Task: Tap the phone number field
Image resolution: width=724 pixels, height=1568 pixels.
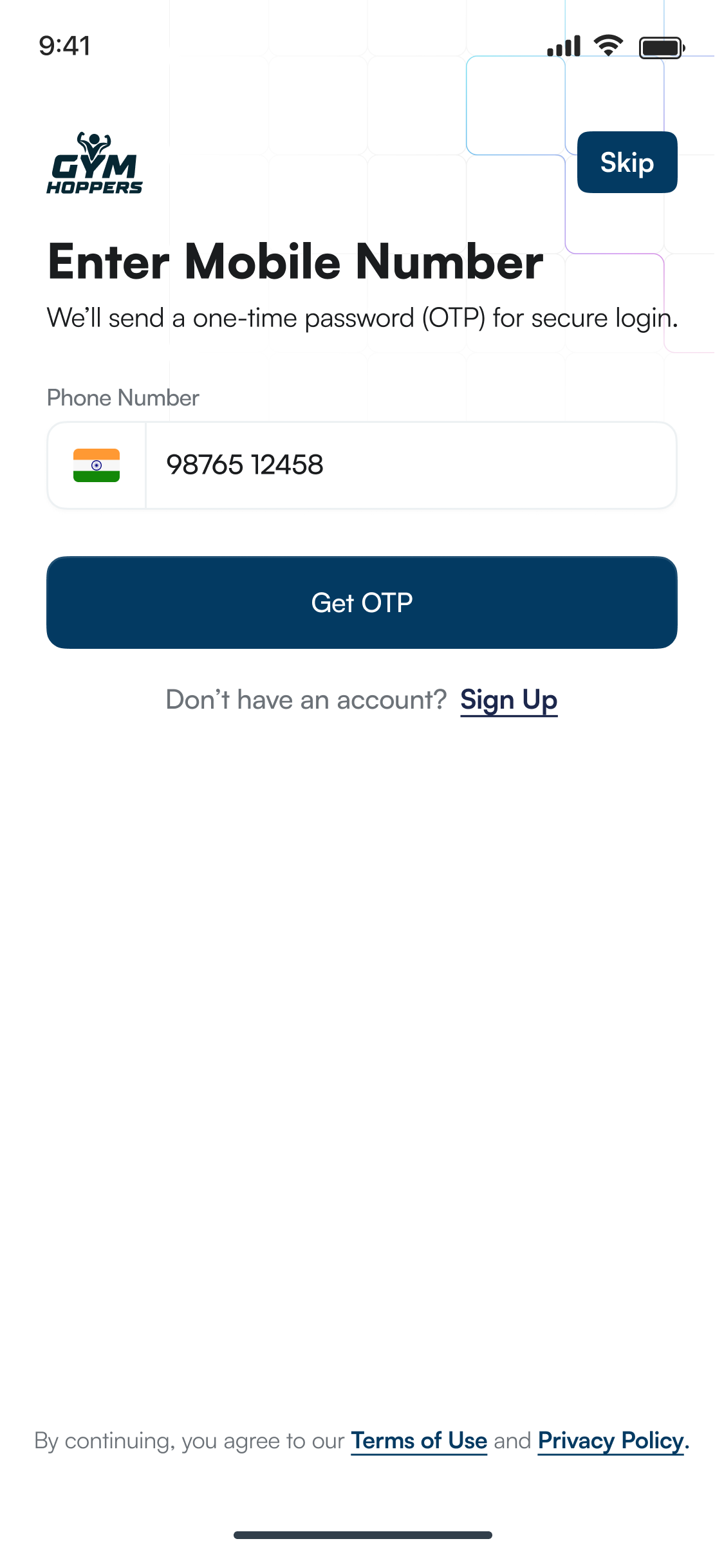Action: [411, 465]
